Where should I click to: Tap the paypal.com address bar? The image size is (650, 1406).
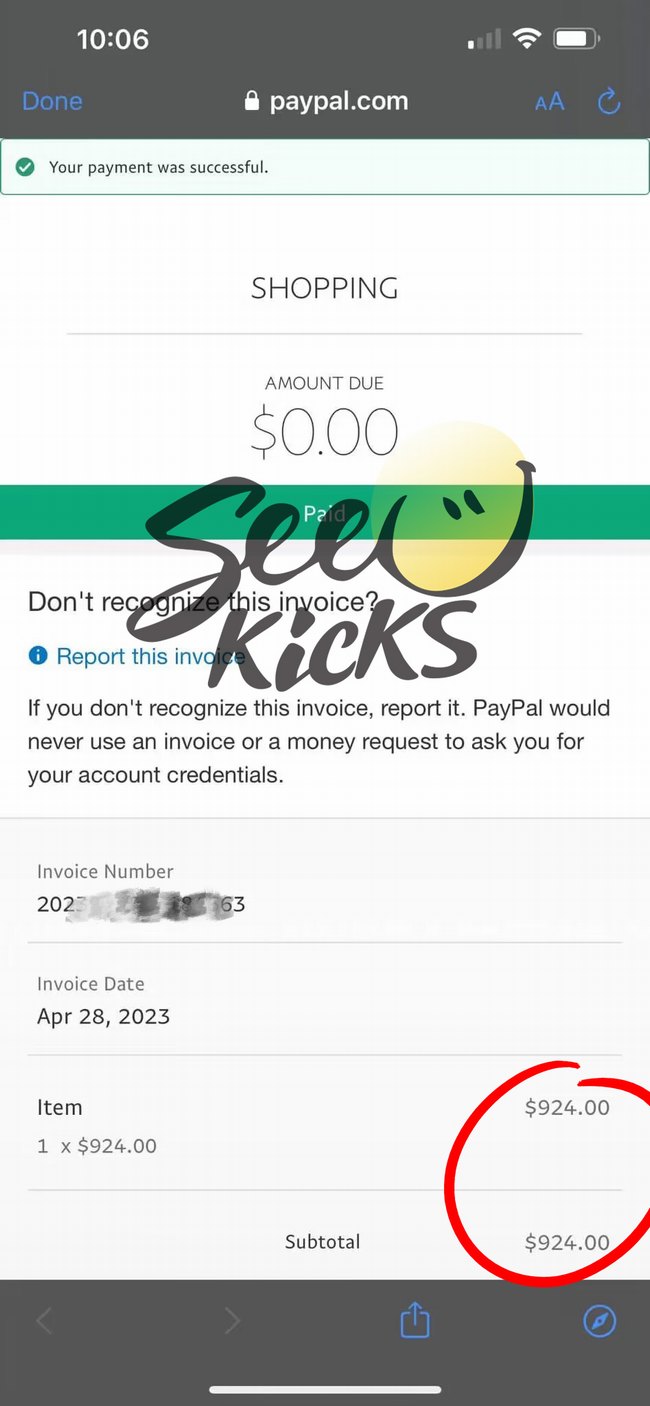pyautogui.click(x=326, y=101)
